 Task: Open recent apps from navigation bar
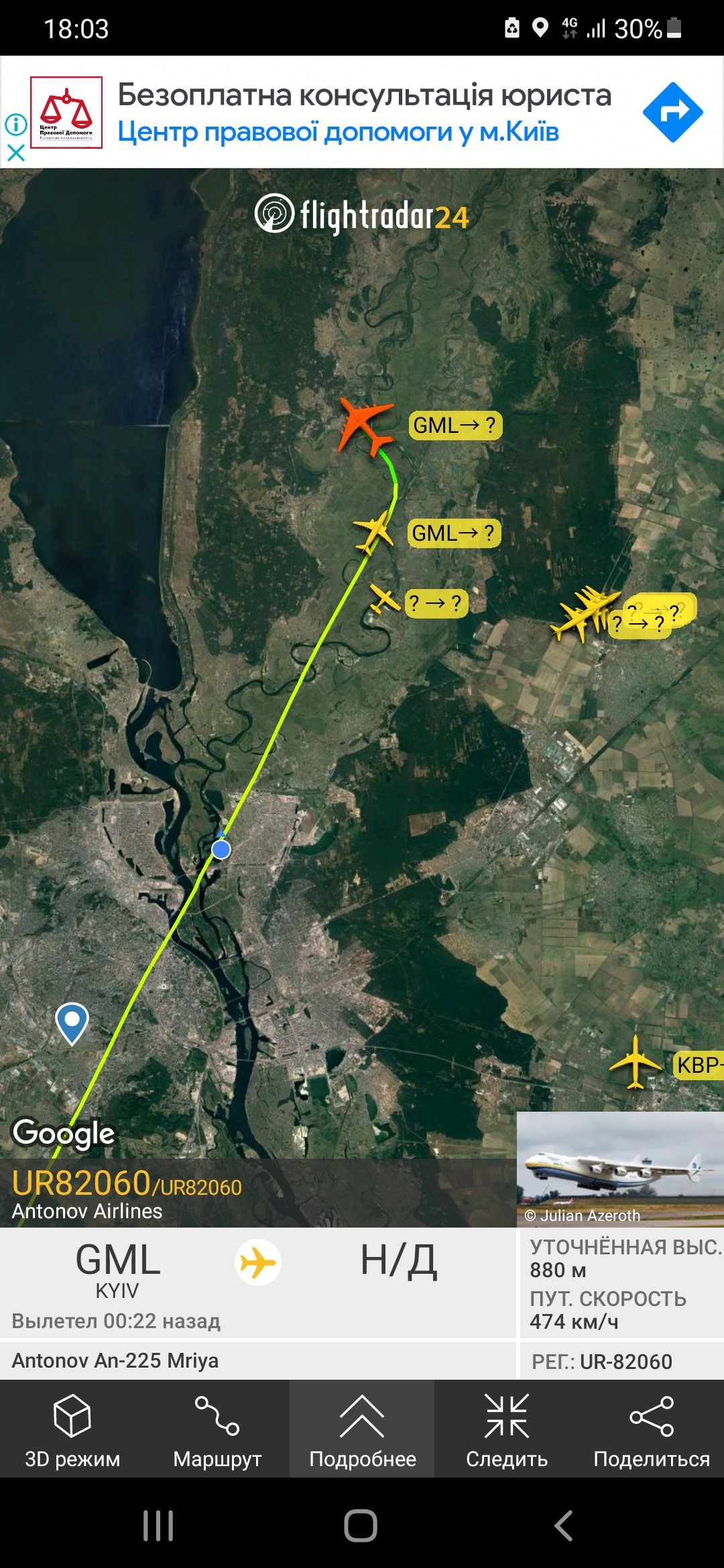[x=158, y=1526]
